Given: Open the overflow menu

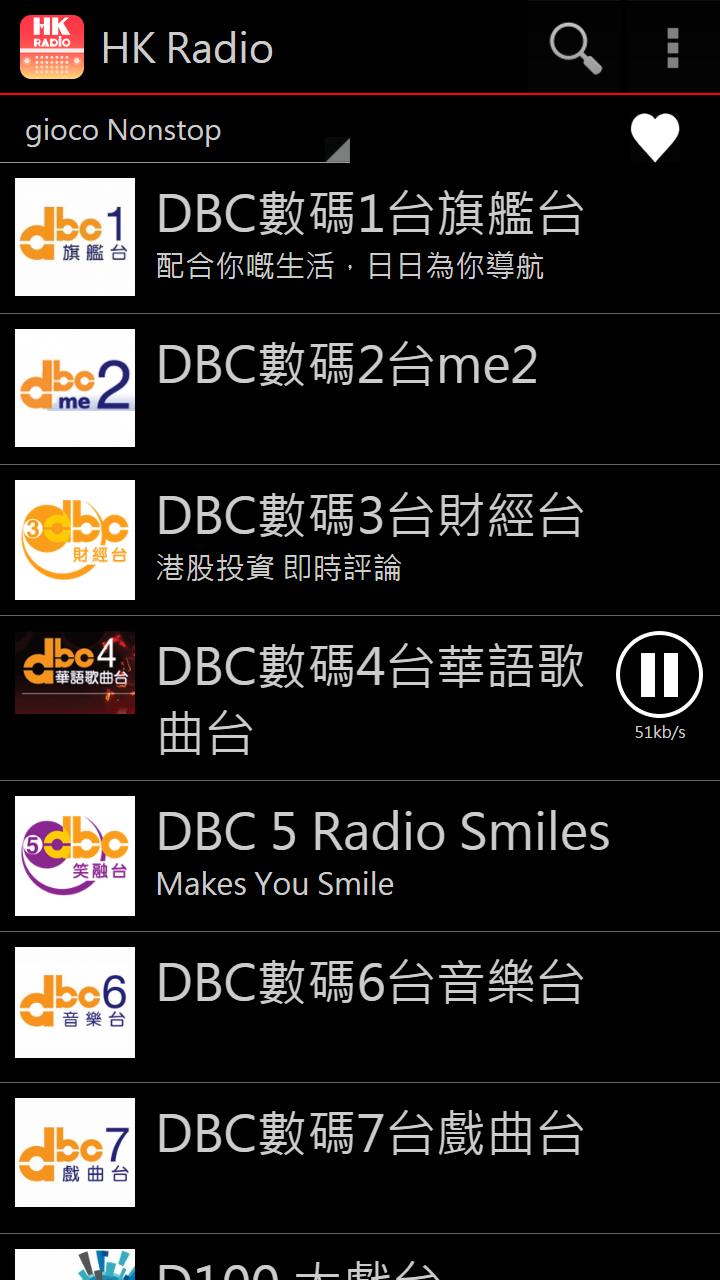Looking at the screenshot, I should (673, 47).
